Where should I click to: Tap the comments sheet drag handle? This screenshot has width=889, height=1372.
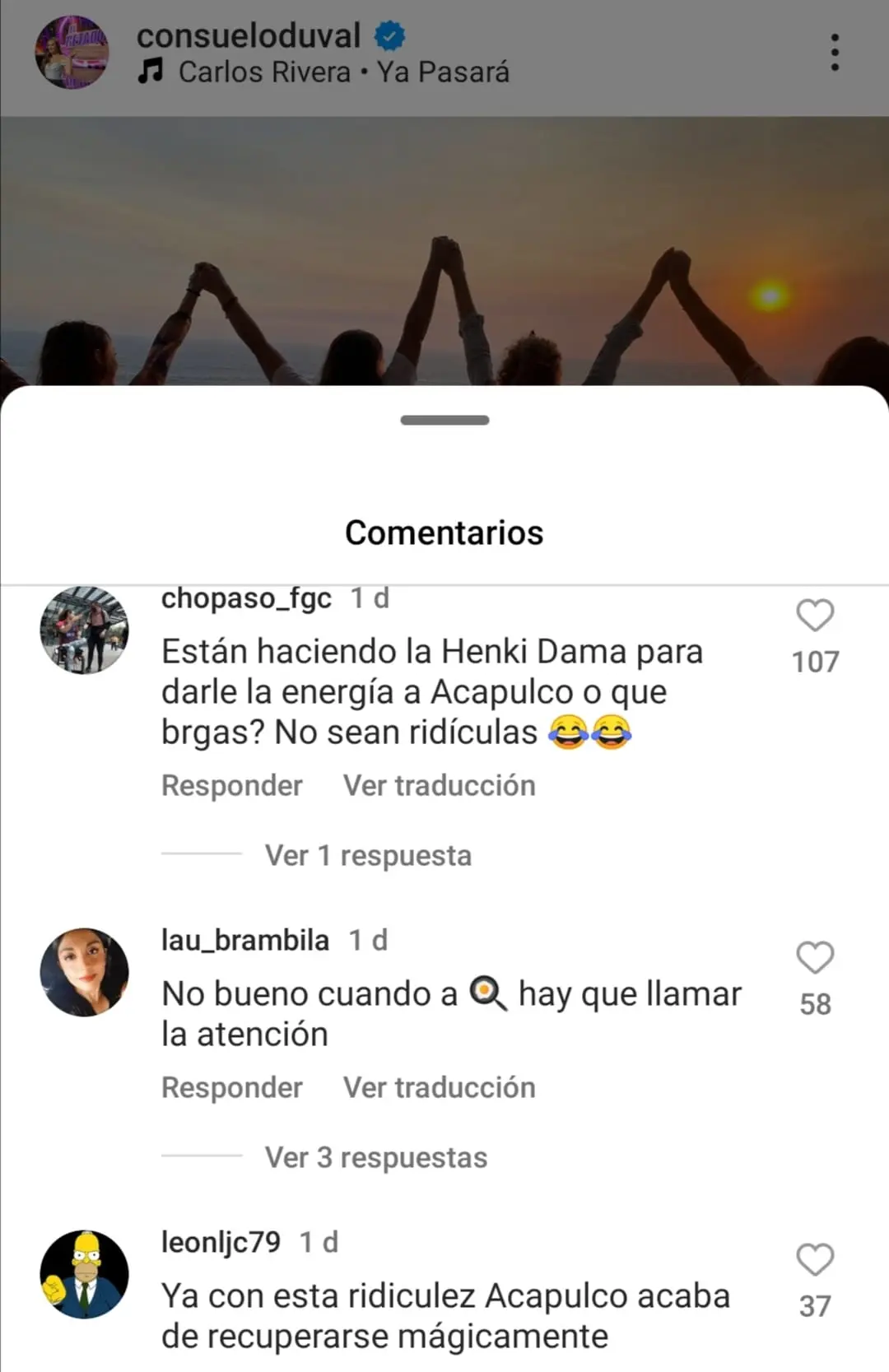point(444,420)
